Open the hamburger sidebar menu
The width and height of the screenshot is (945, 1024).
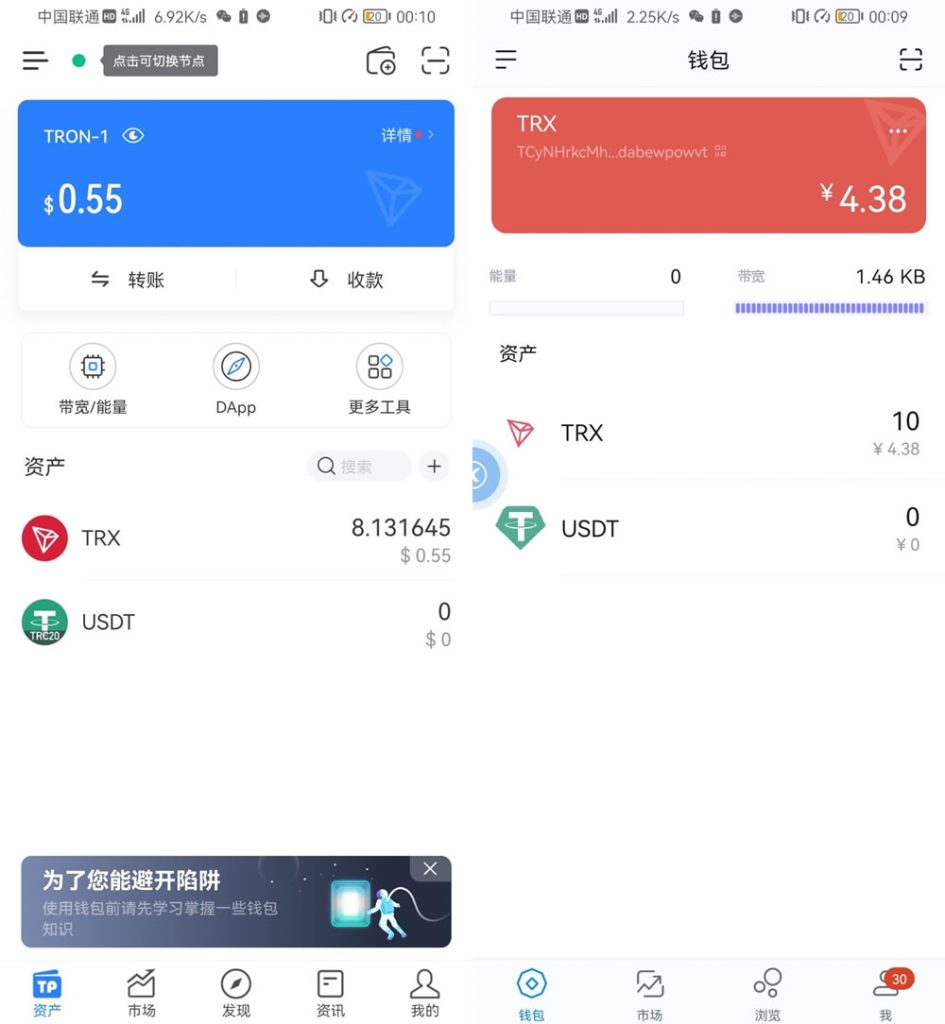pos(35,60)
